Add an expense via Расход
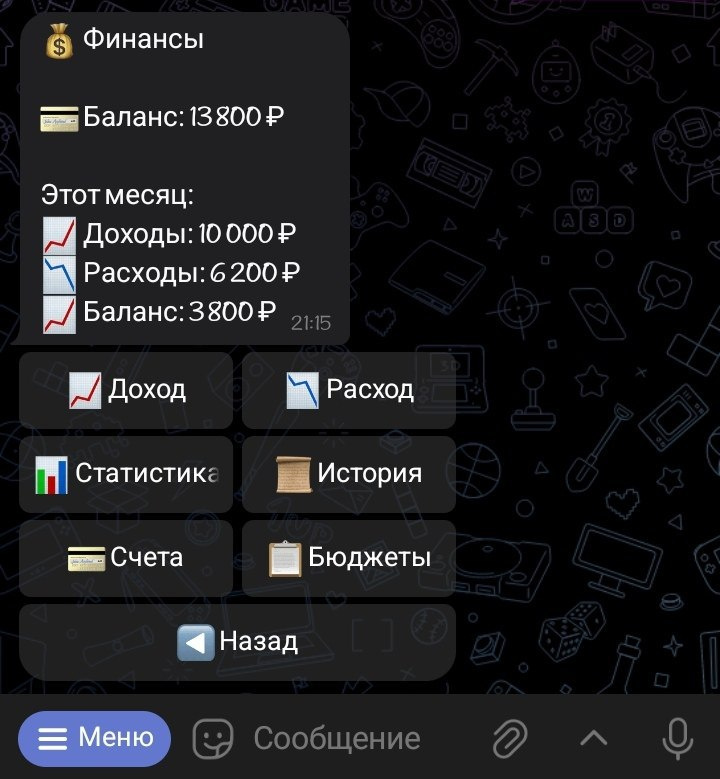720x779 pixels. pos(349,390)
